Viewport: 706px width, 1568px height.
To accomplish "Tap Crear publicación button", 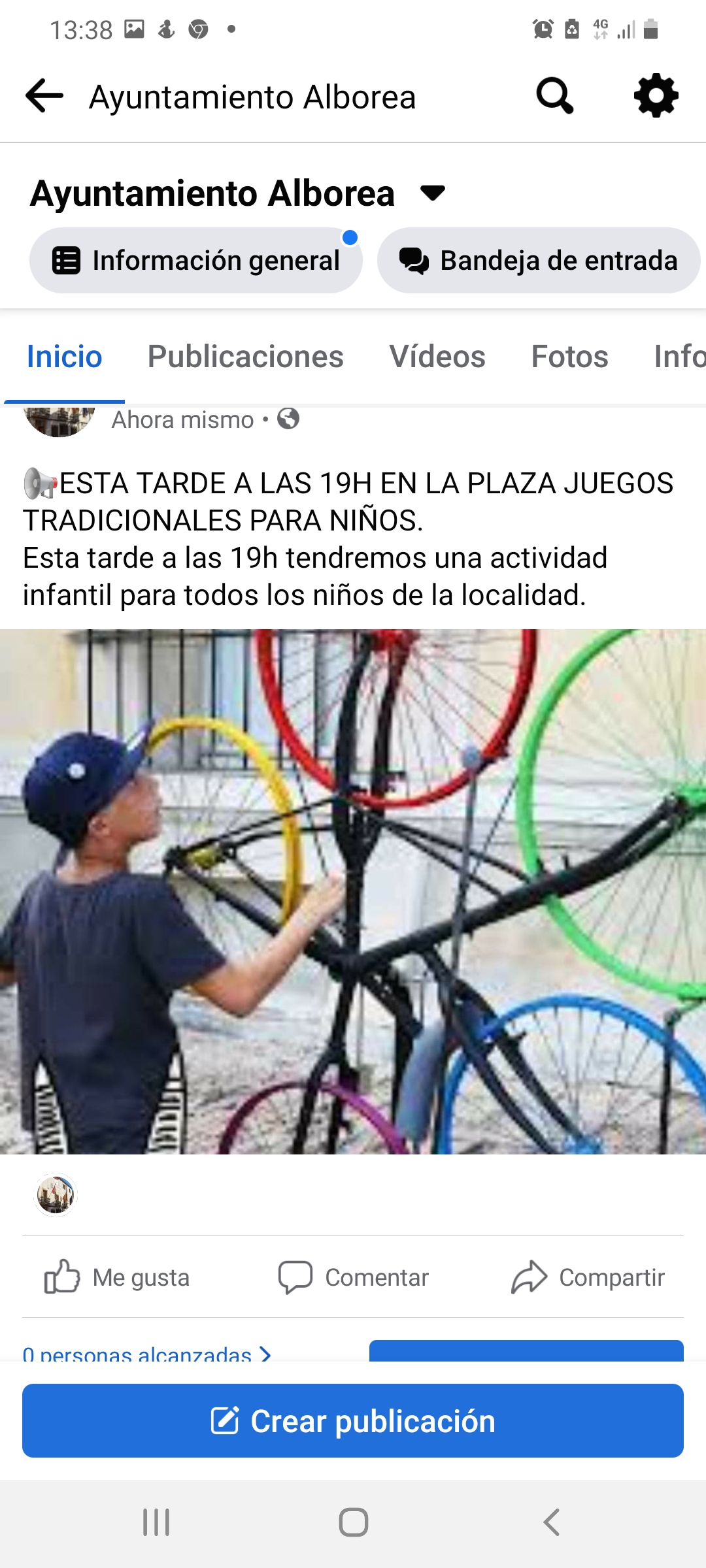I will point(353,1421).
